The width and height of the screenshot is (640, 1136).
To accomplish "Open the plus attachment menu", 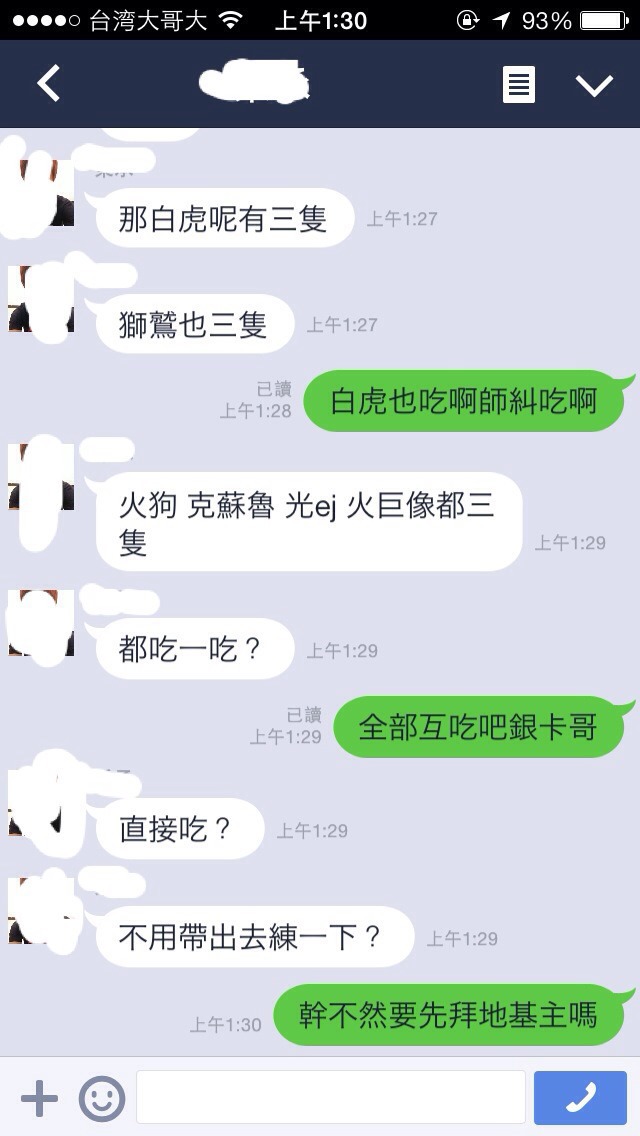I will click(x=39, y=1098).
